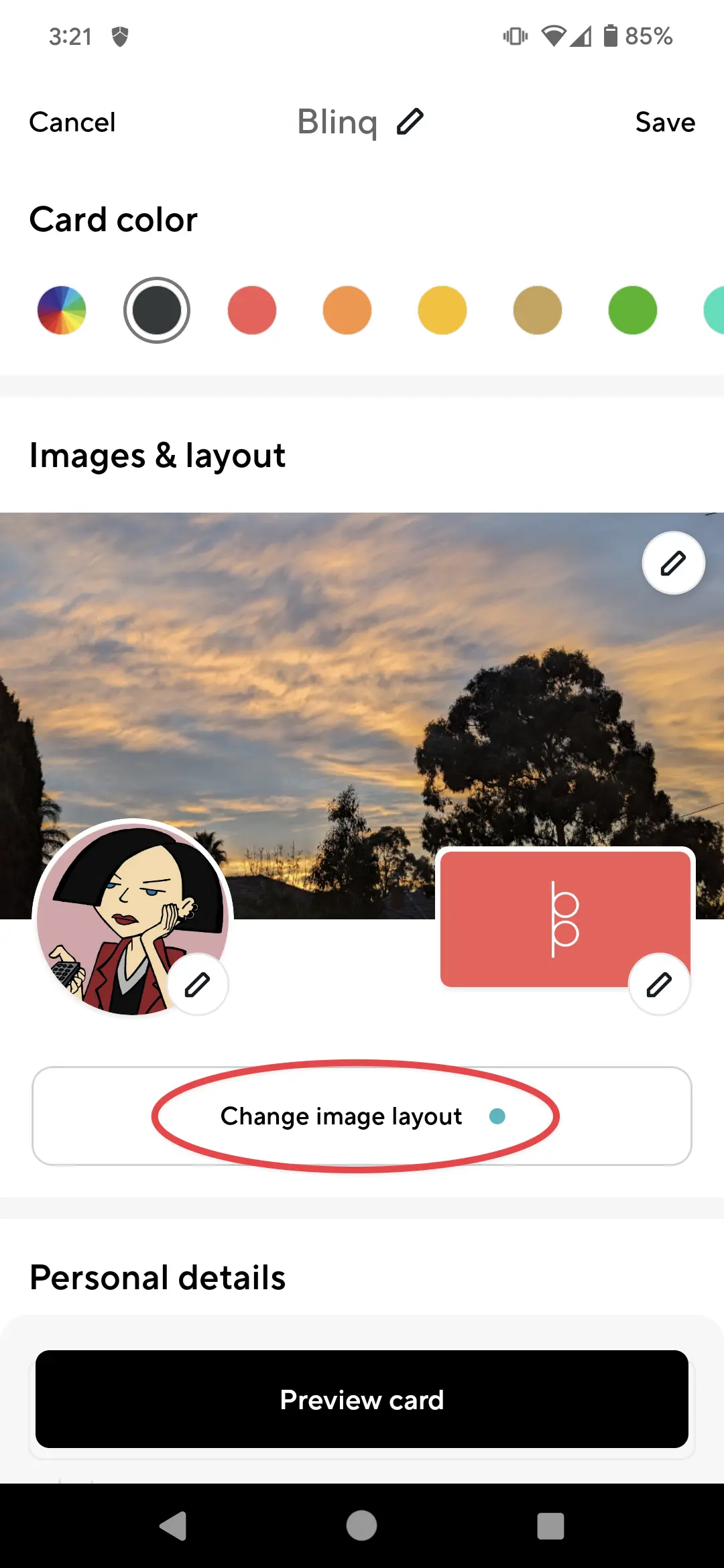Go to the home screen
724x1568 pixels.
361,1526
